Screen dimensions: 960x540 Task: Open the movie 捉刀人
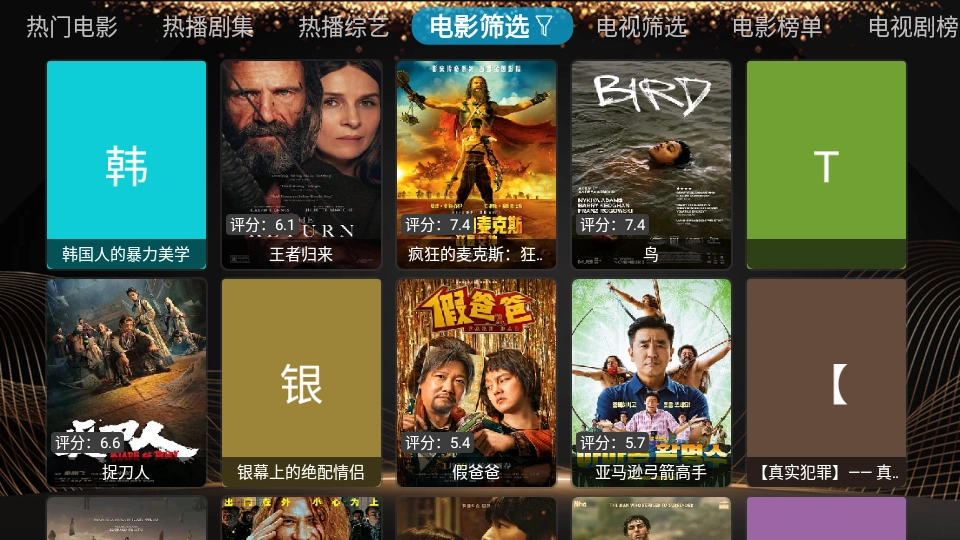click(126, 383)
